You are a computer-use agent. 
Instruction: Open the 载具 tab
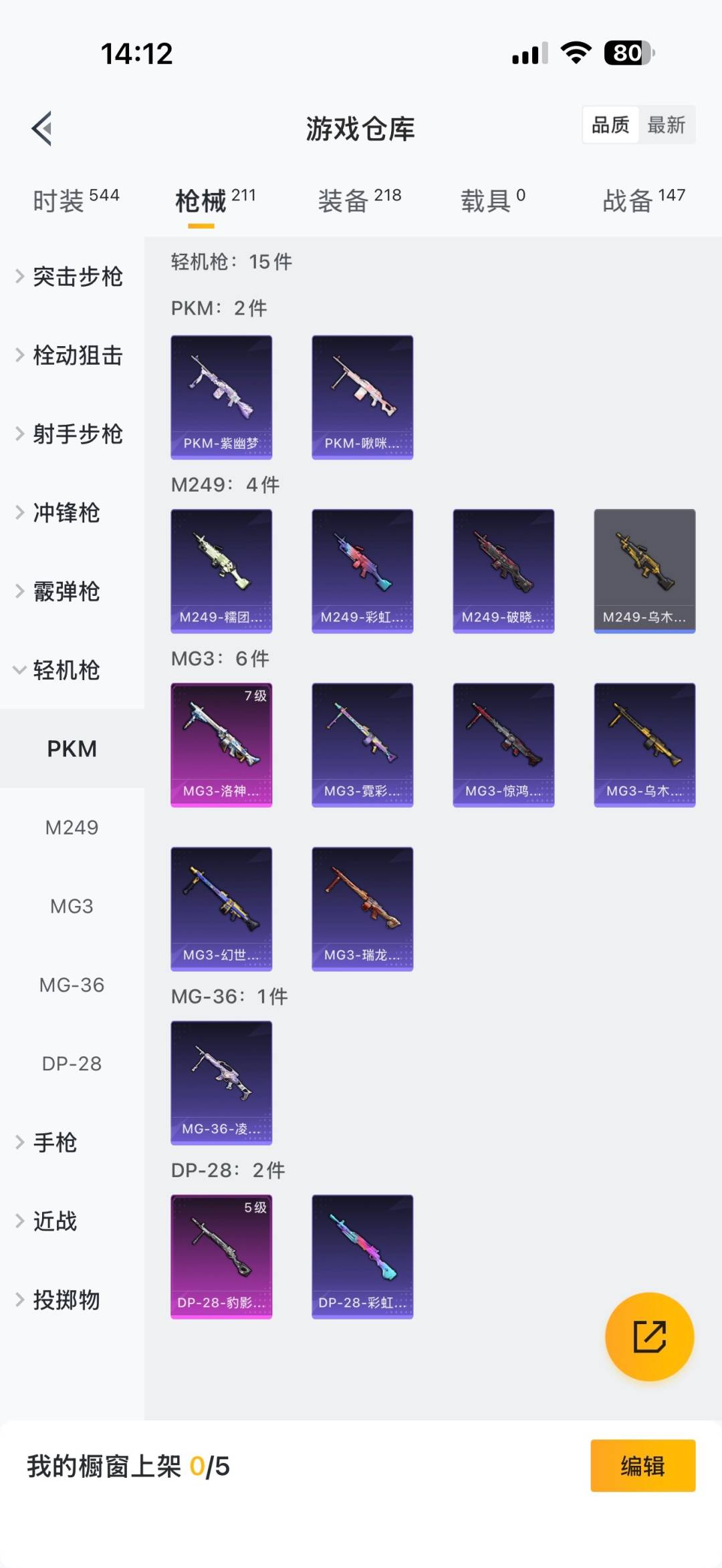click(492, 200)
